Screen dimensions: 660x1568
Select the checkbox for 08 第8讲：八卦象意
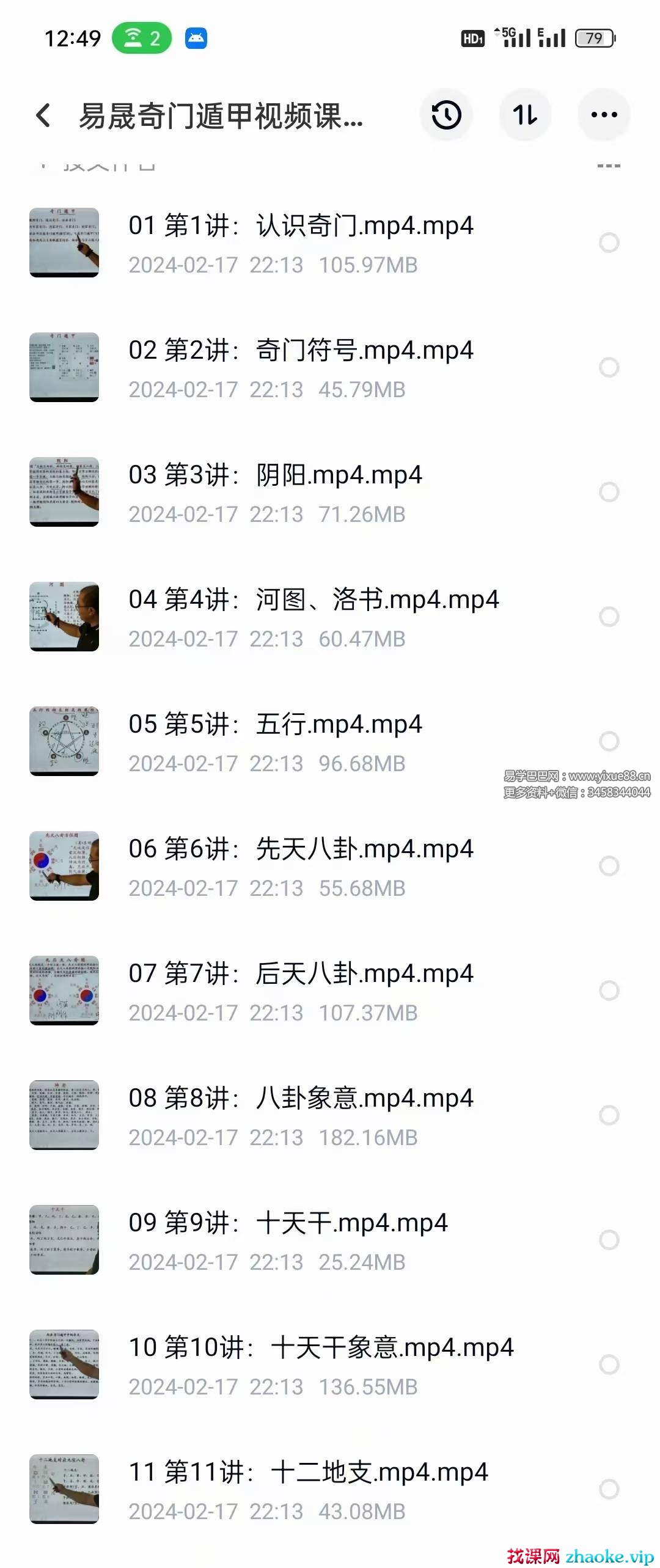tap(609, 1115)
